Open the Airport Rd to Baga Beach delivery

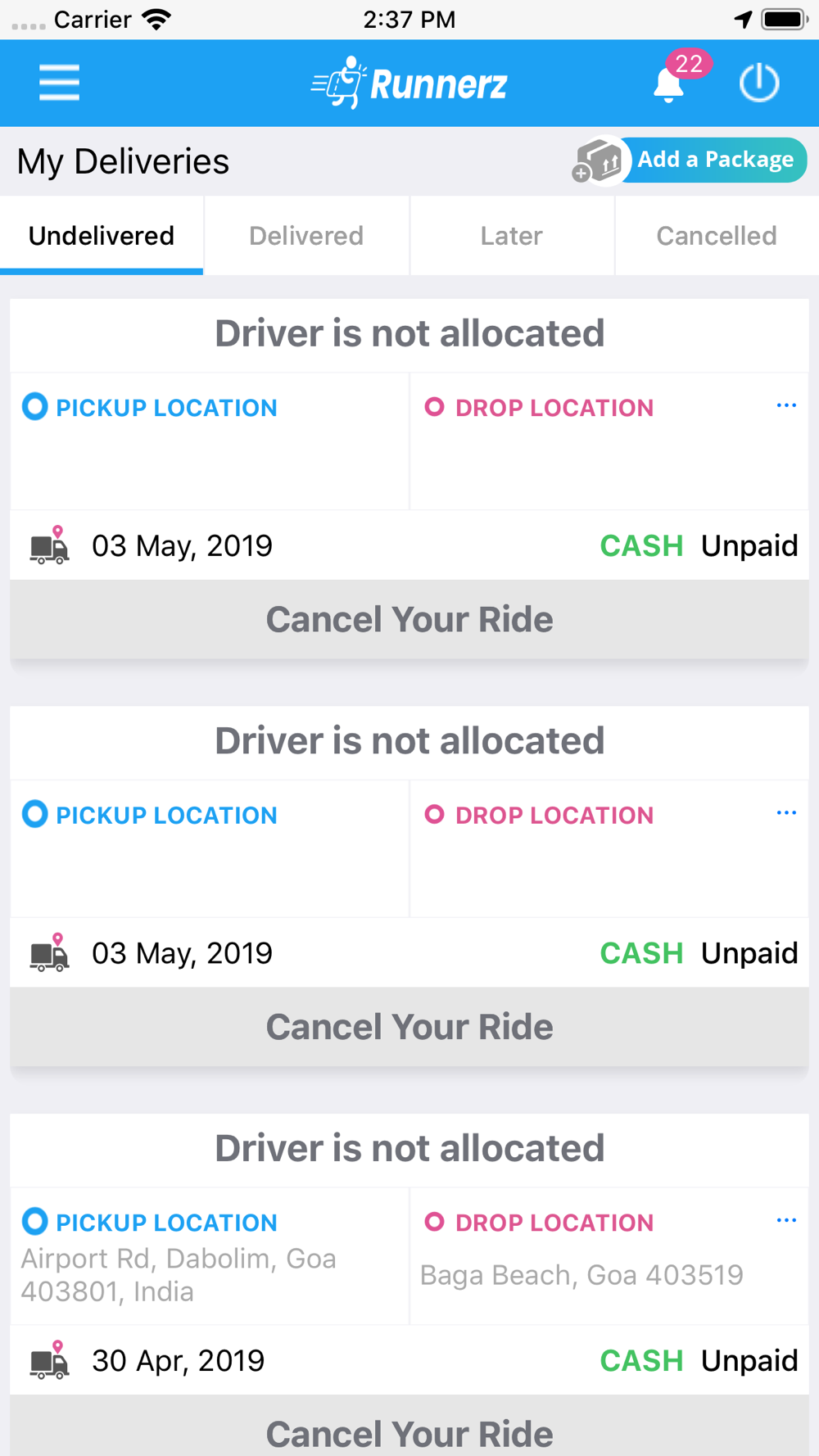pos(409,1256)
